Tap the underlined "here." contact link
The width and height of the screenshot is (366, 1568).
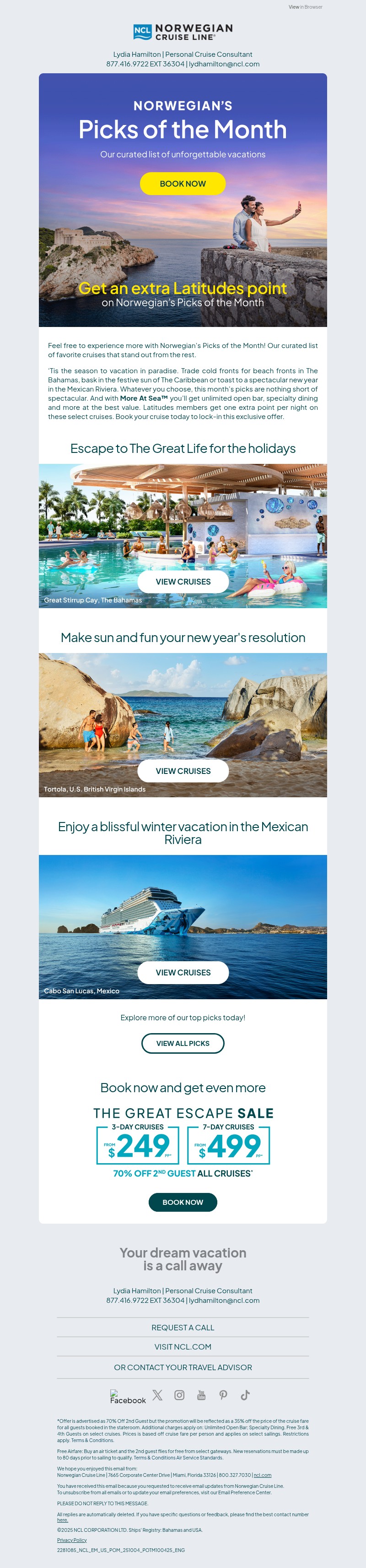click(x=63, y=1520)
